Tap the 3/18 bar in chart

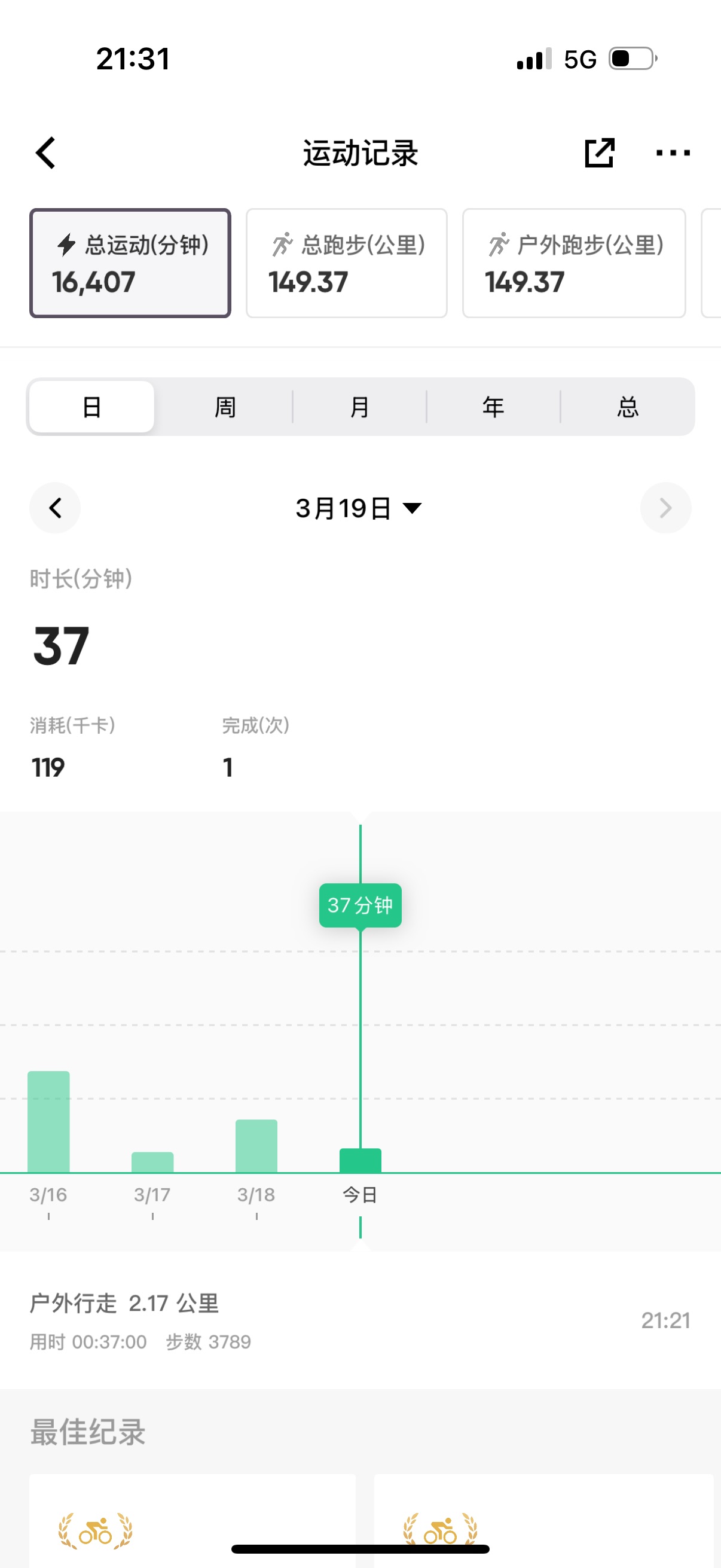[x=256, y=1146]
